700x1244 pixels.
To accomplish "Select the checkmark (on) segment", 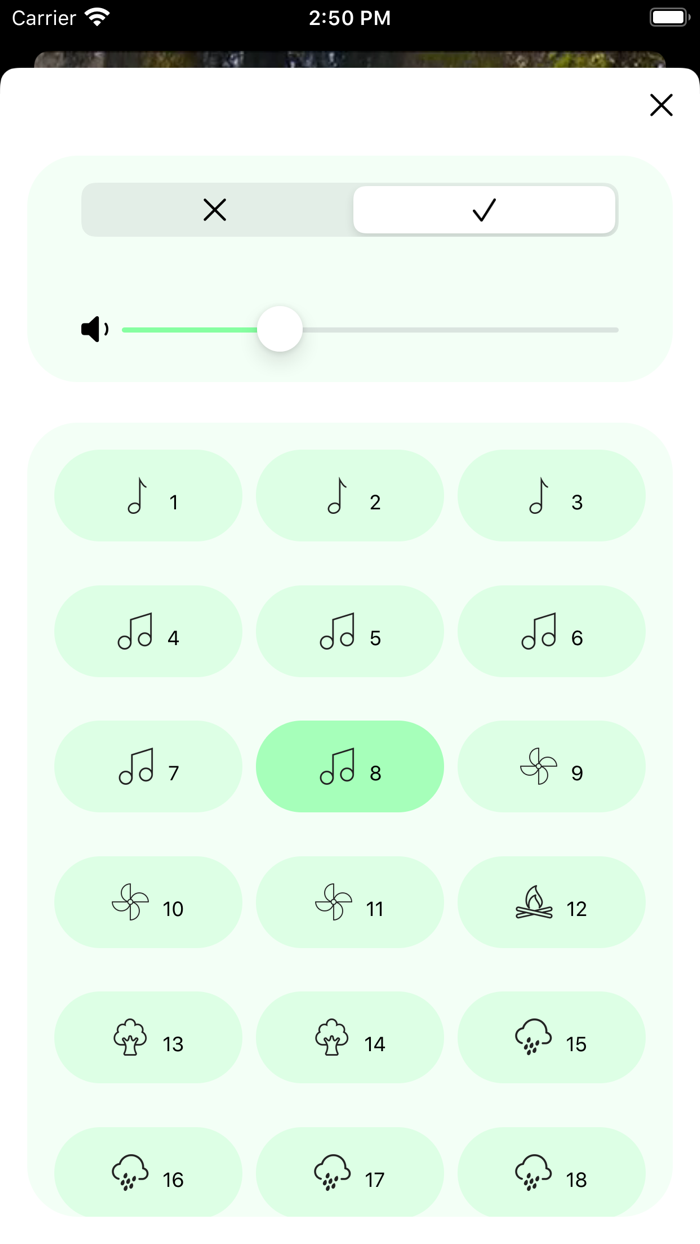I will (x=484, y=210).
